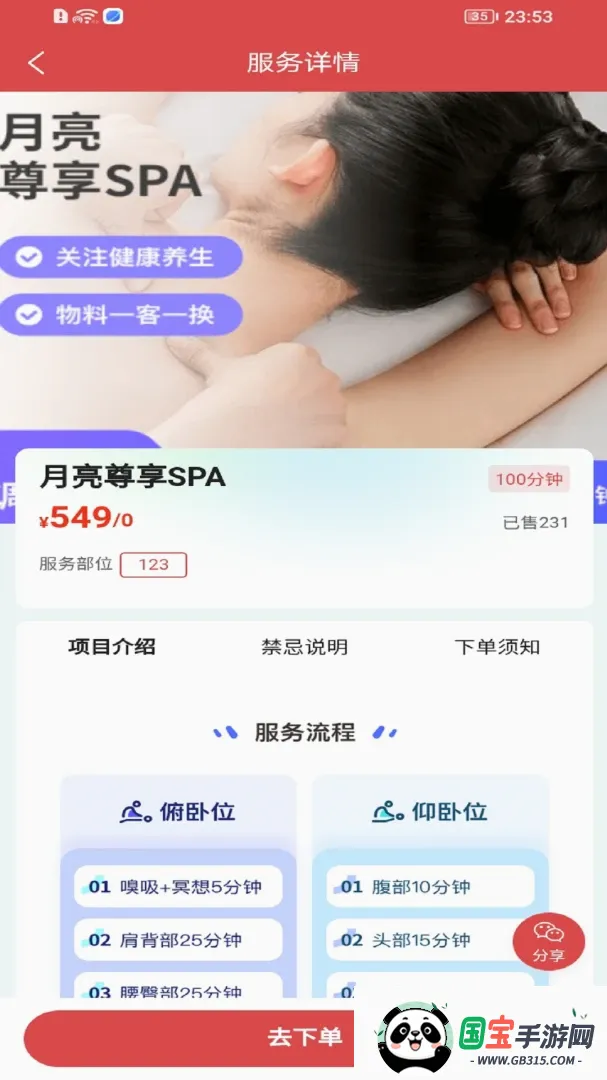Go back from the service details page

[37, 63]
